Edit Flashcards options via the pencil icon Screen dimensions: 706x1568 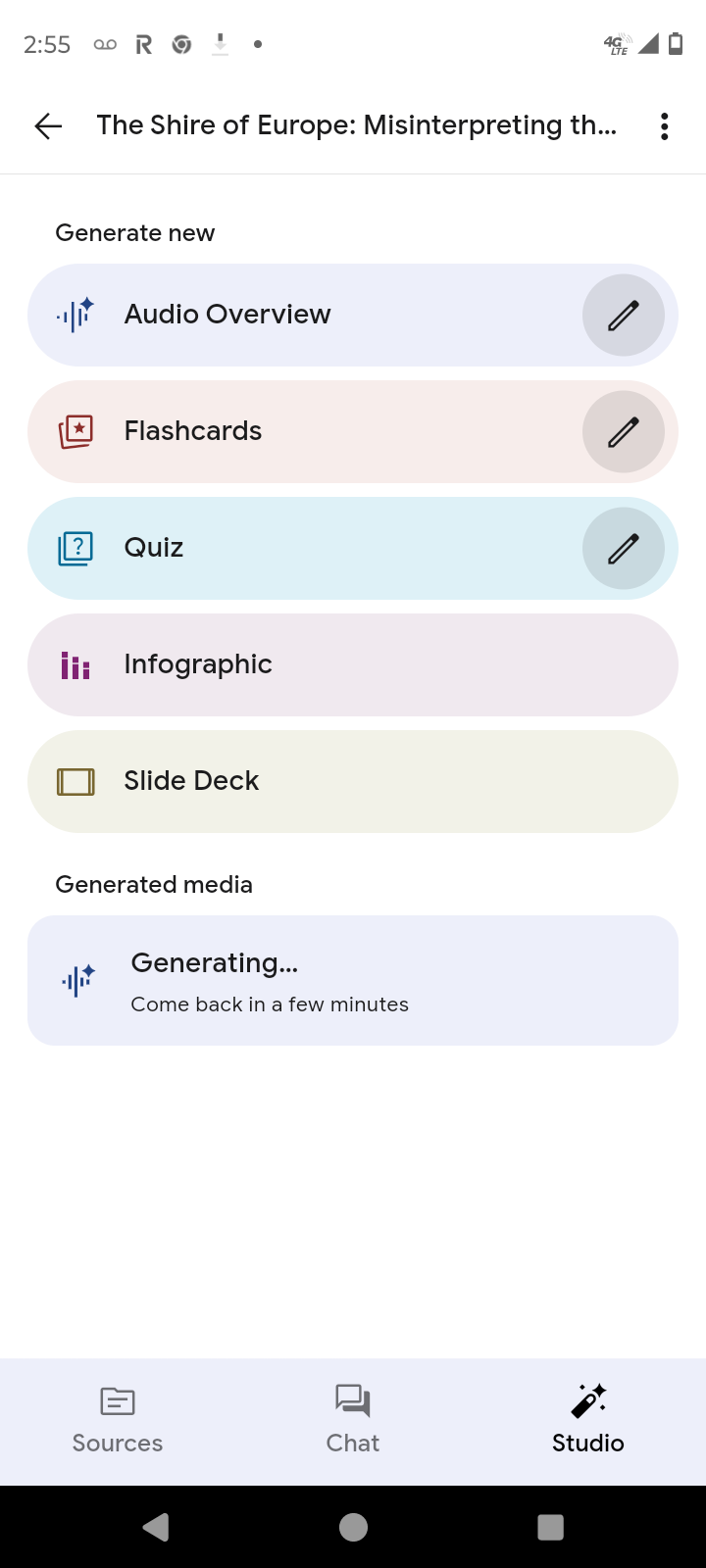coord(624,431)
